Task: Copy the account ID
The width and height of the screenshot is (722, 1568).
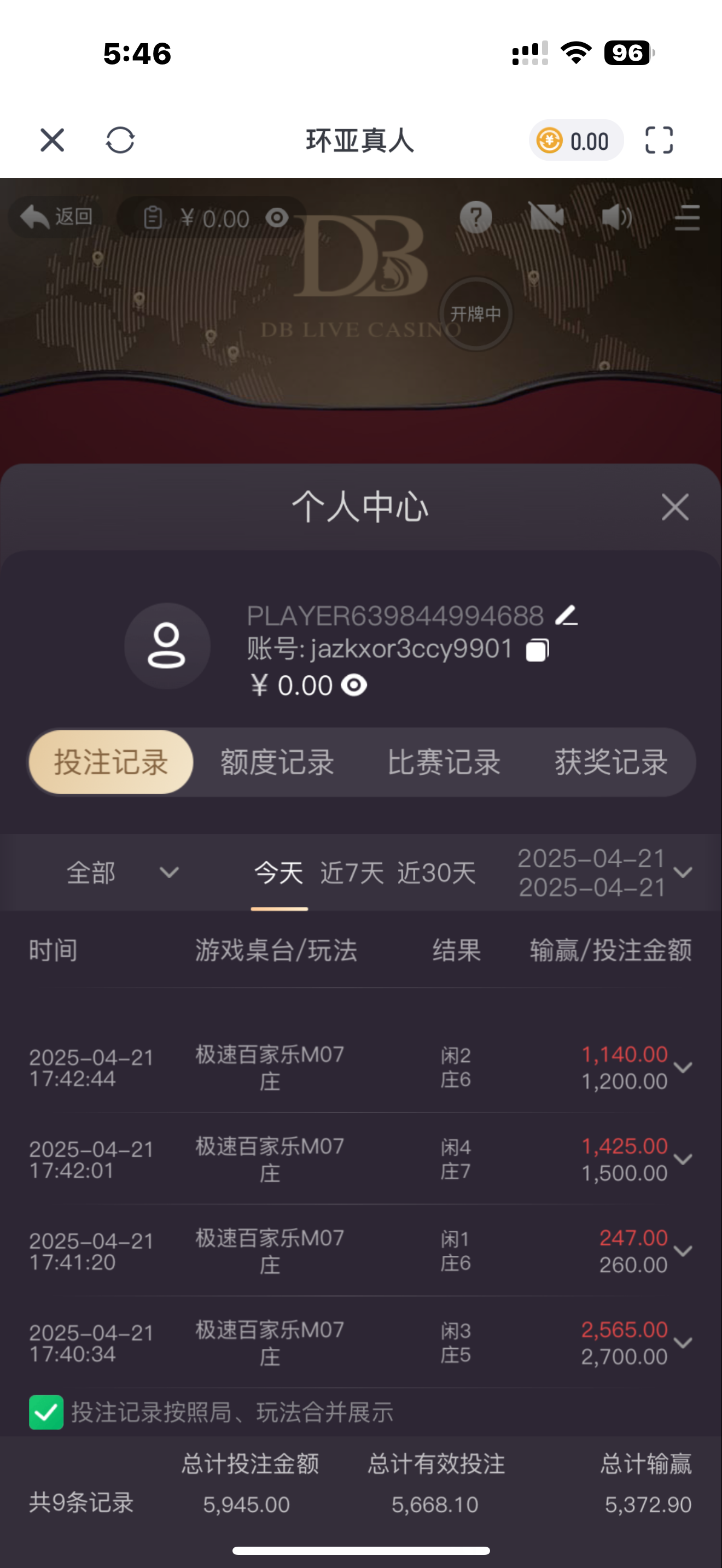Action: coord(538,650)
